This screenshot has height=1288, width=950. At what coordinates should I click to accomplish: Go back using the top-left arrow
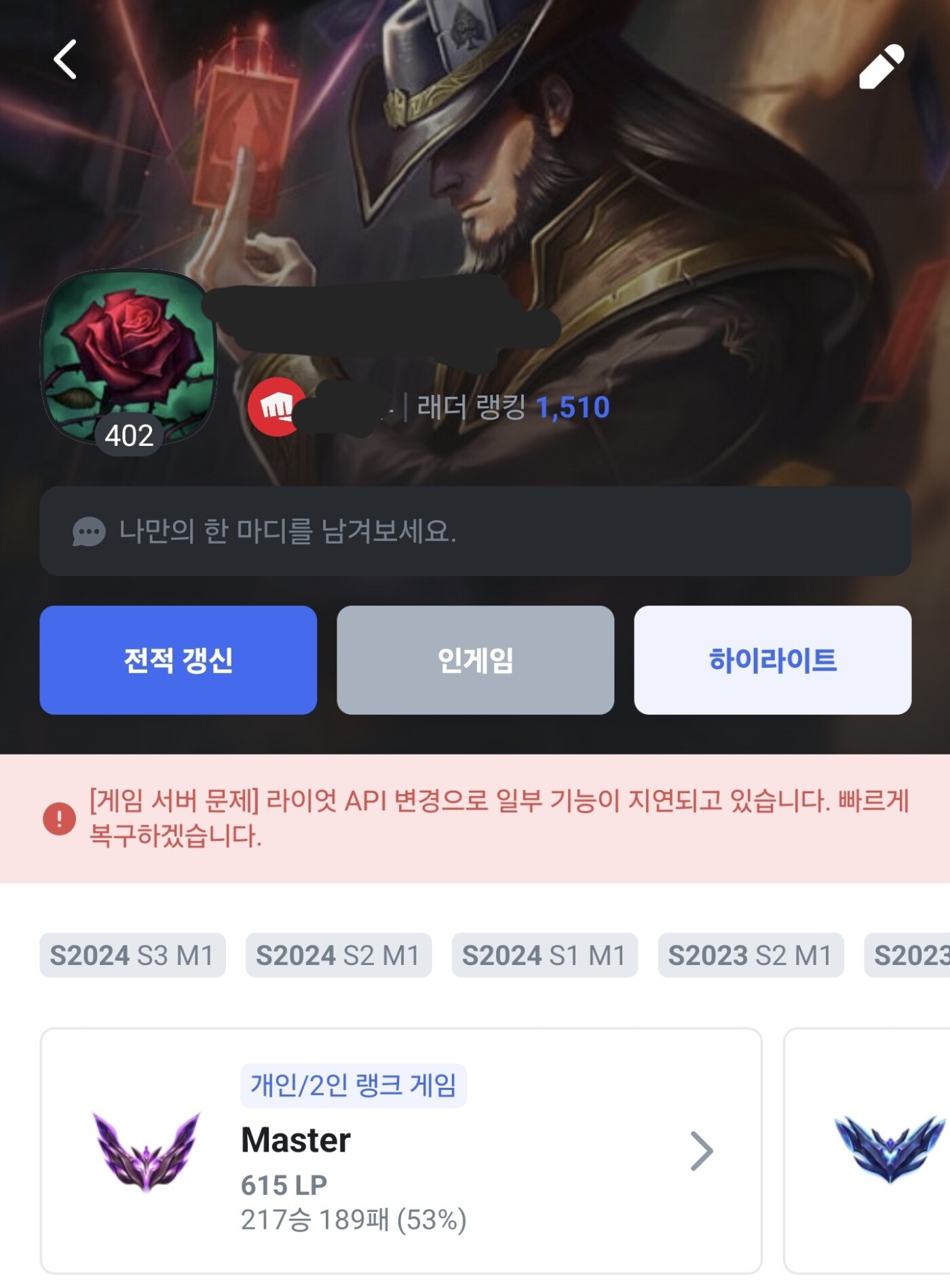tap(65, 60)
